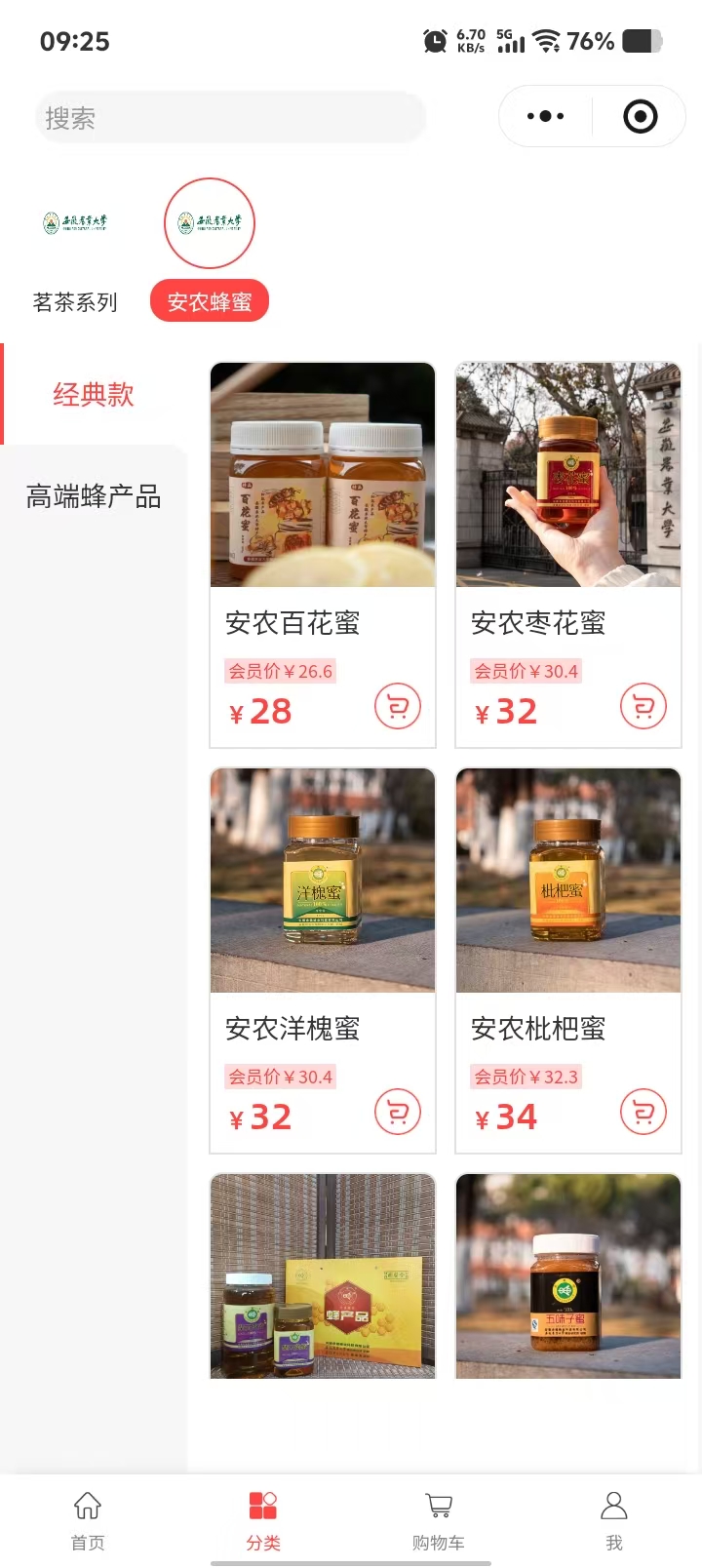Add 安农百花蜜 to the cart
This screenshot has height=1568, width=702.
click(x=398, y=707)
